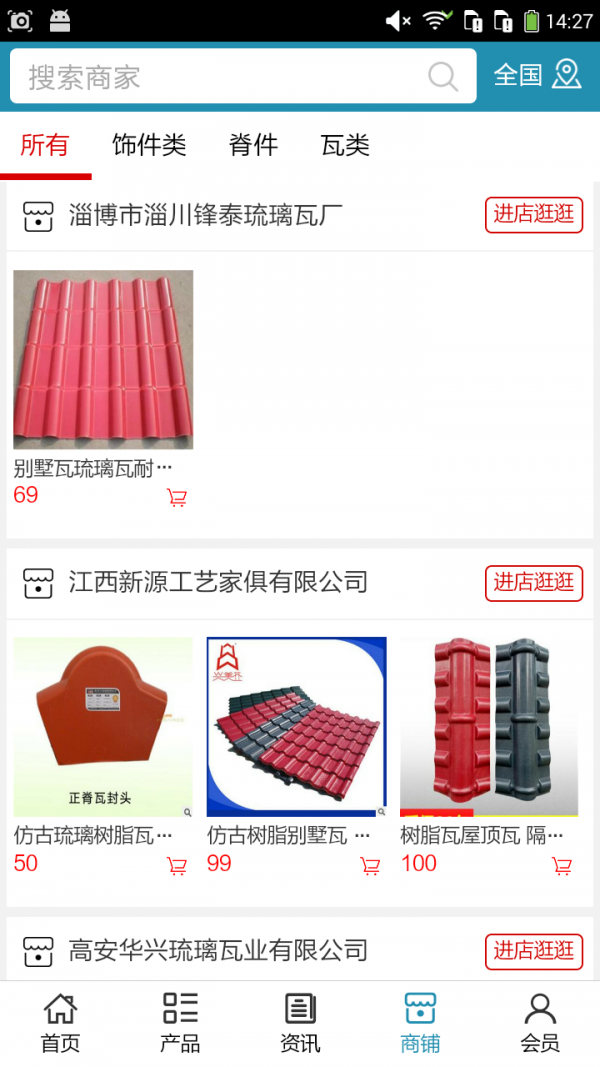Enter 江西新源工艺家俱有限公司 store via 进店逛逛
Image resolution: width=600 pixels, height=1067 pixels.
tap(534, 582)
